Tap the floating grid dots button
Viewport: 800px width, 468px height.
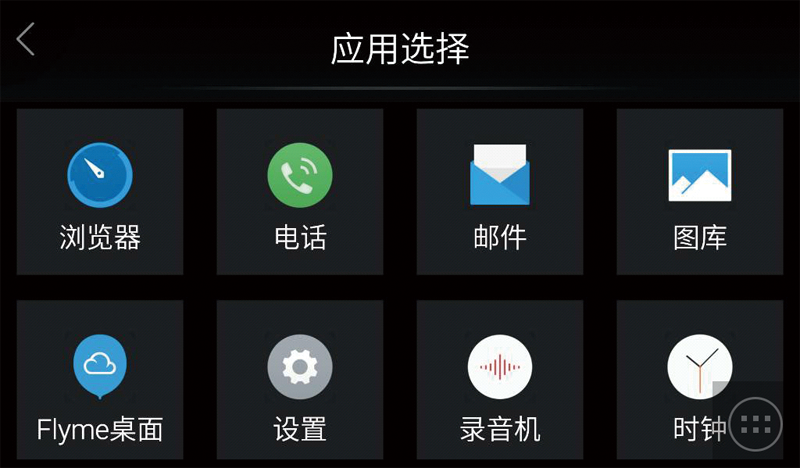tap(757, 424)
